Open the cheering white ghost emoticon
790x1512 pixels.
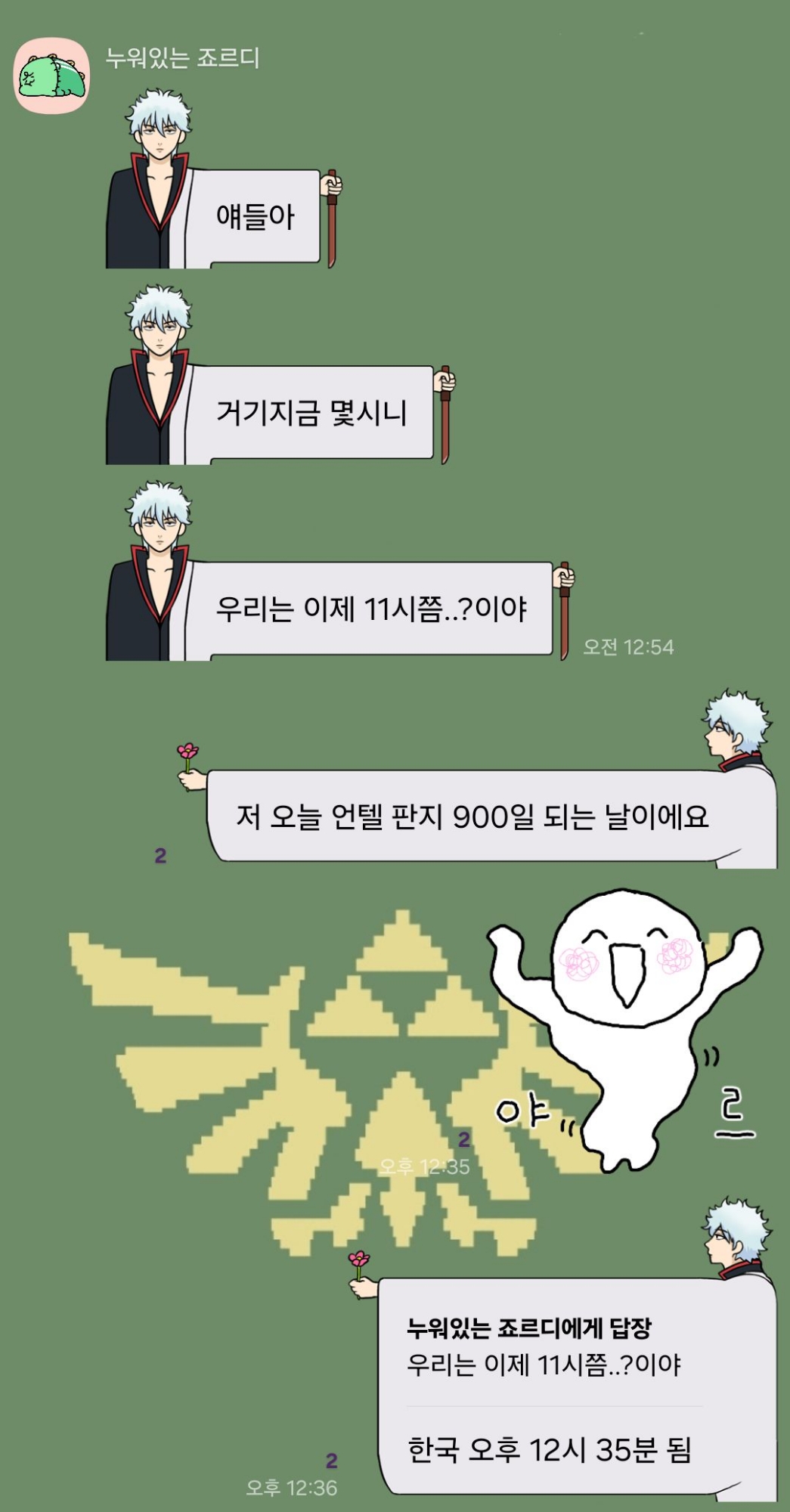click(624, 1027)
